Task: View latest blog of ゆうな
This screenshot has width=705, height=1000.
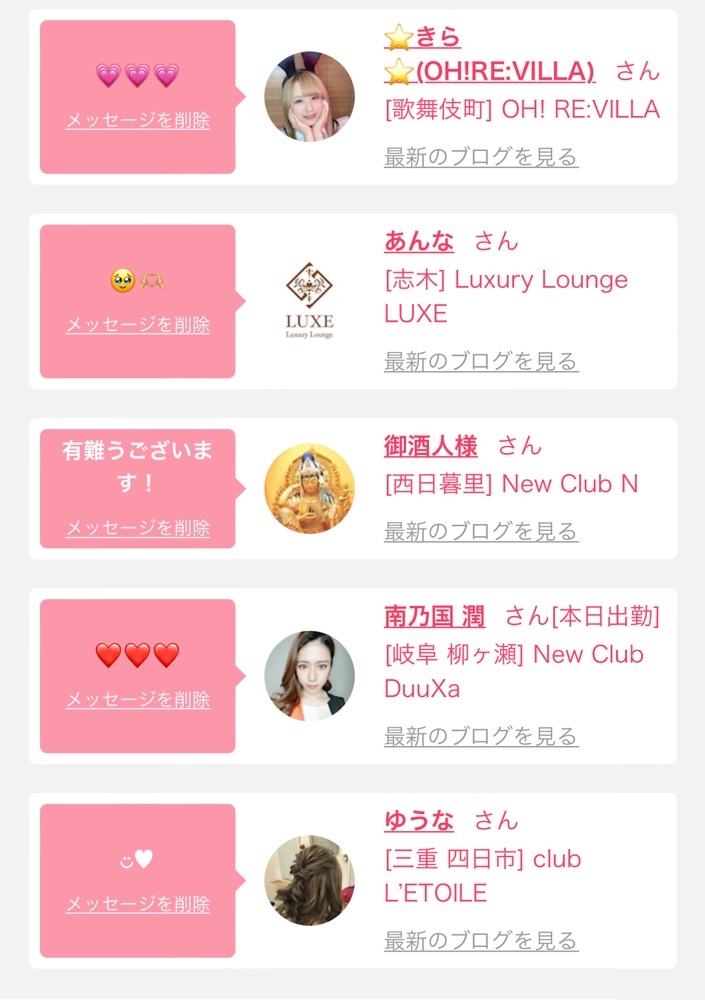Action: pos(481,940)
